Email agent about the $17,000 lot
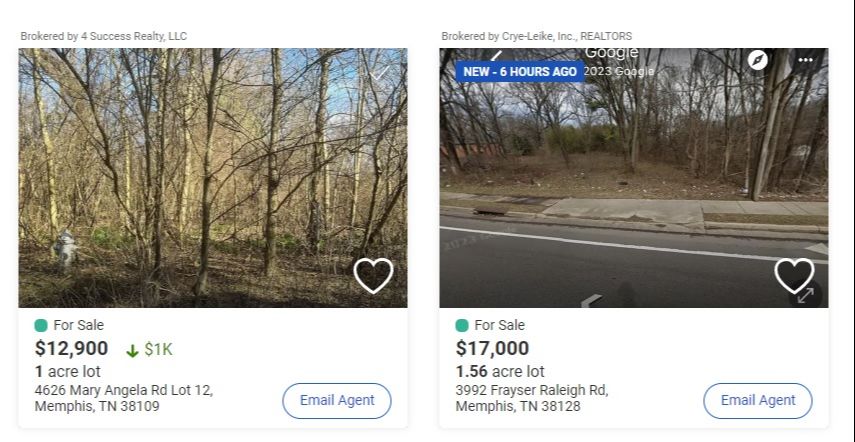The width and height of the screenshot is (855, 442). tap(758, 400)
